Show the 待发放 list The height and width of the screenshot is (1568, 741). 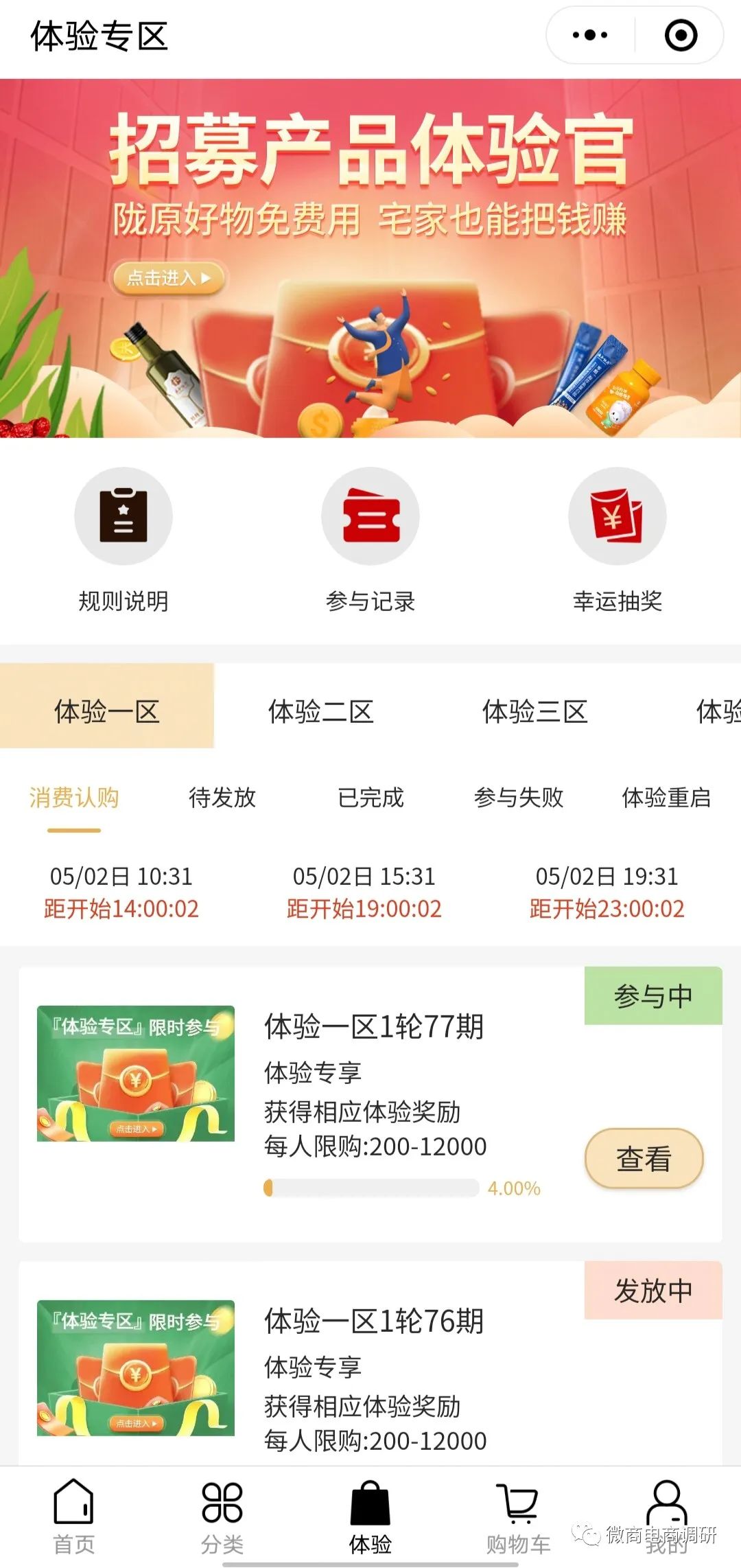pos(222,798)
